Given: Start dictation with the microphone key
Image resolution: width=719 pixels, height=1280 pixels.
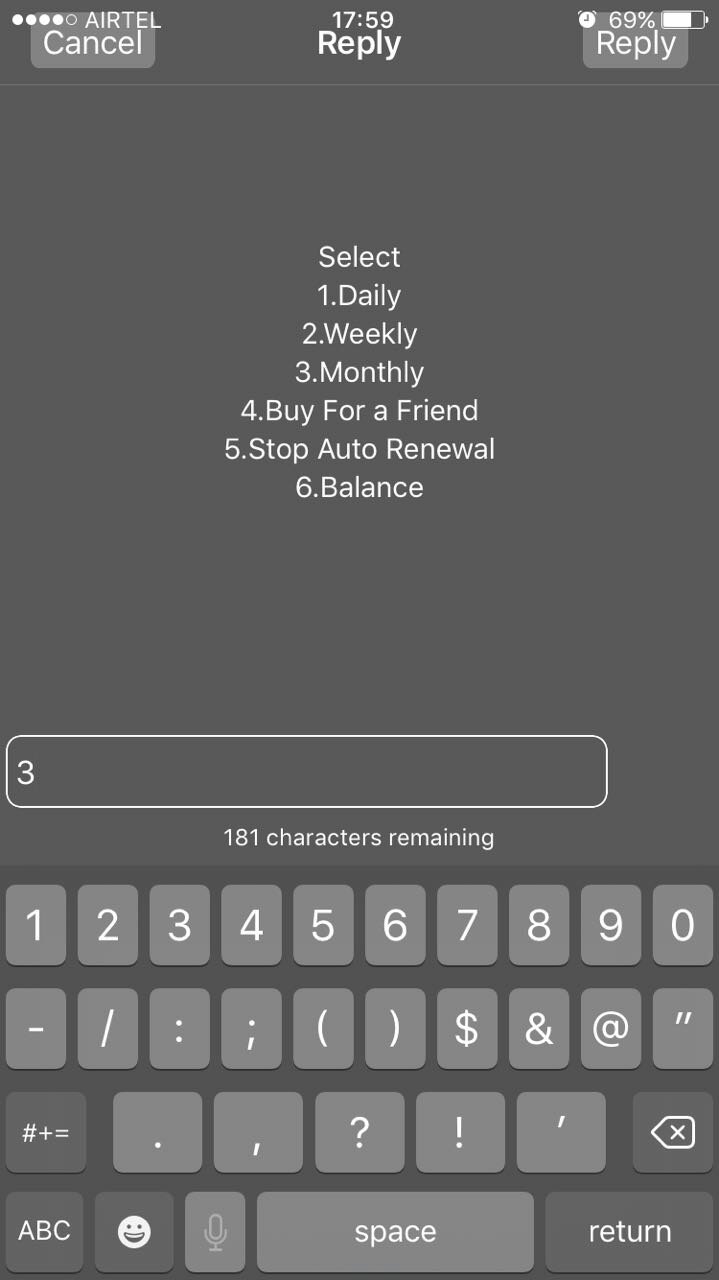Looking at the screenshot, I should pyautogui.click(x=214, y=1231).
